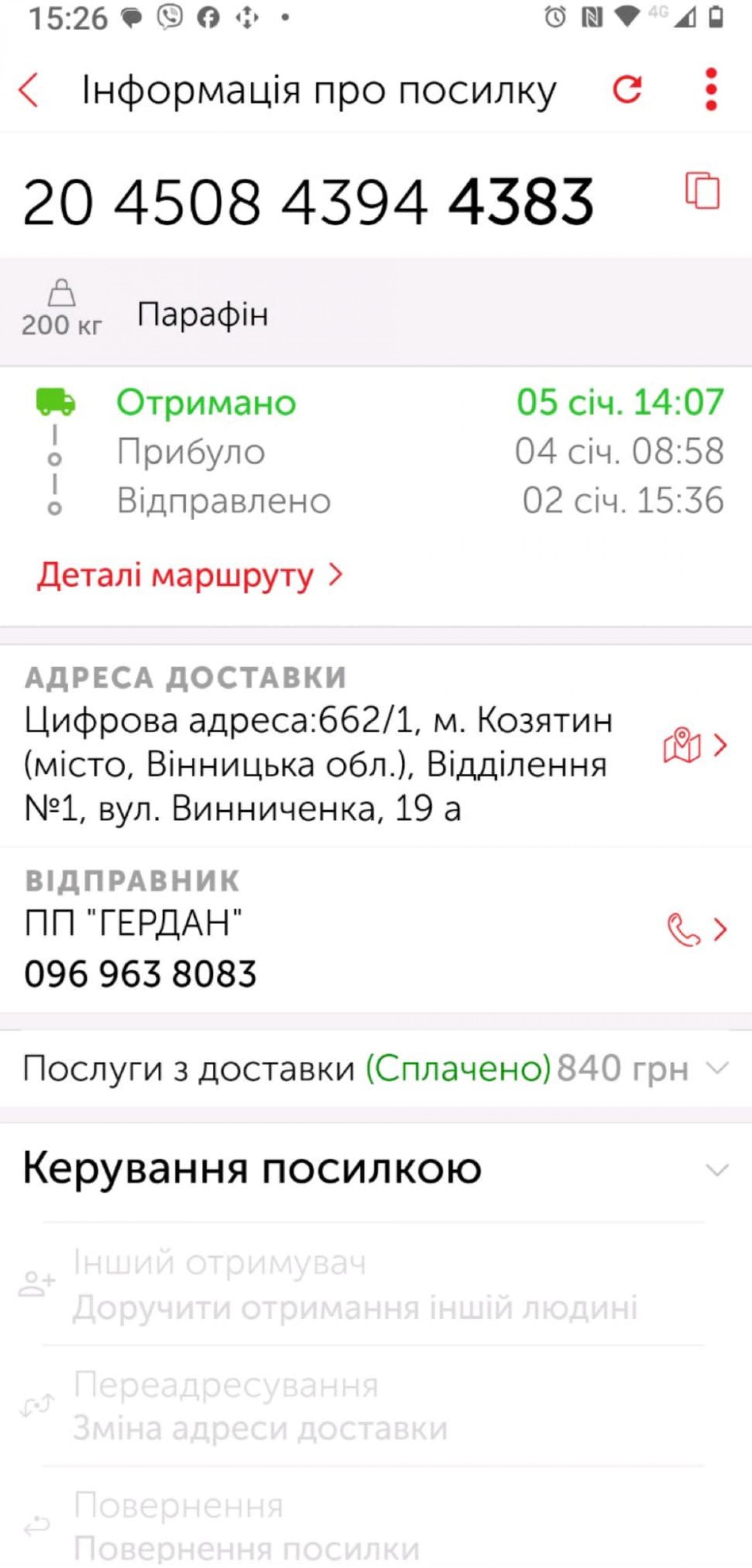Open the three-dot overflow menu
This screenshot has height=1568, width=752.
pos(710,89)
